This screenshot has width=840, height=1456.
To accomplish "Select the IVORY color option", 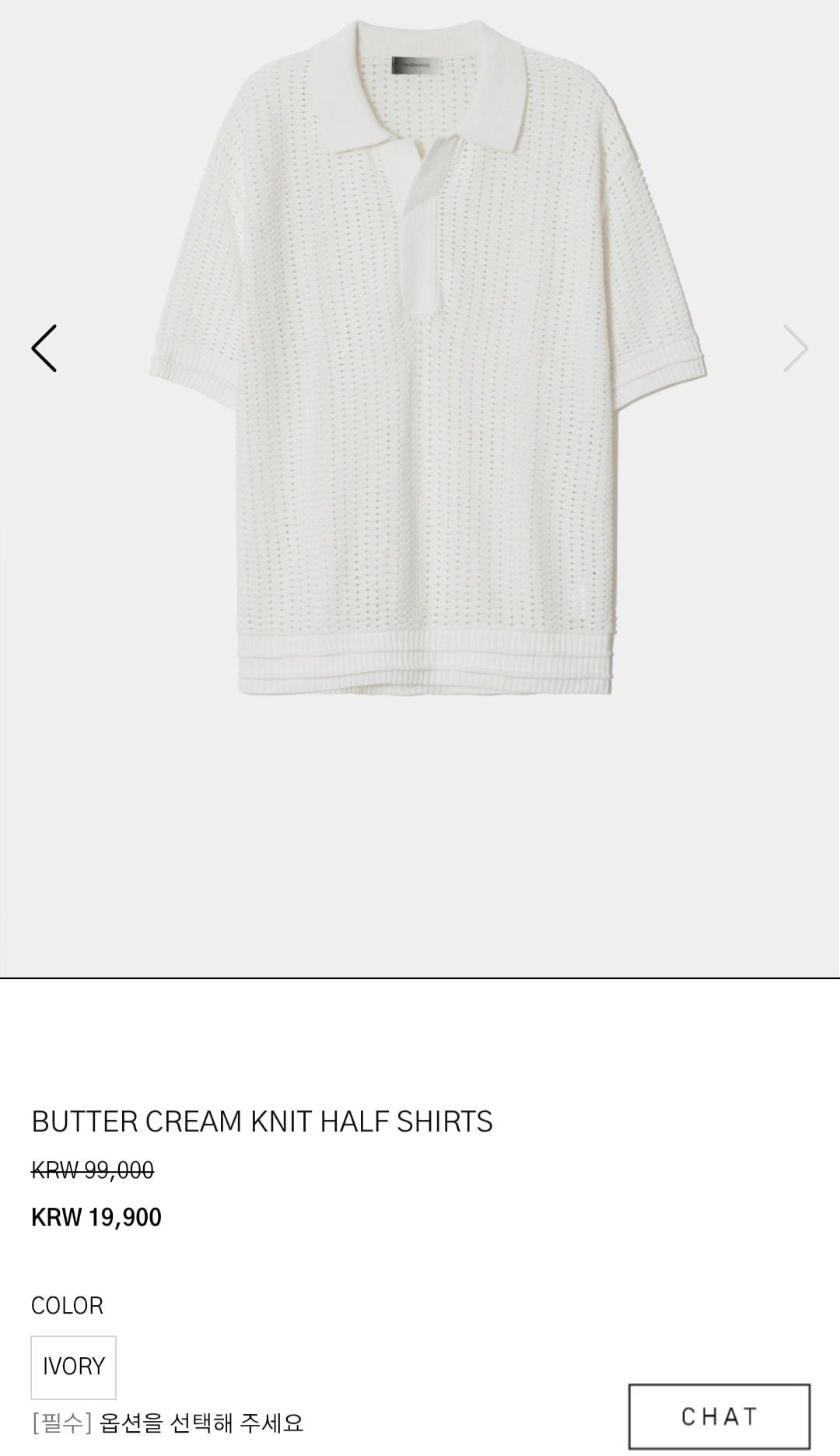I will point(74,1367).
